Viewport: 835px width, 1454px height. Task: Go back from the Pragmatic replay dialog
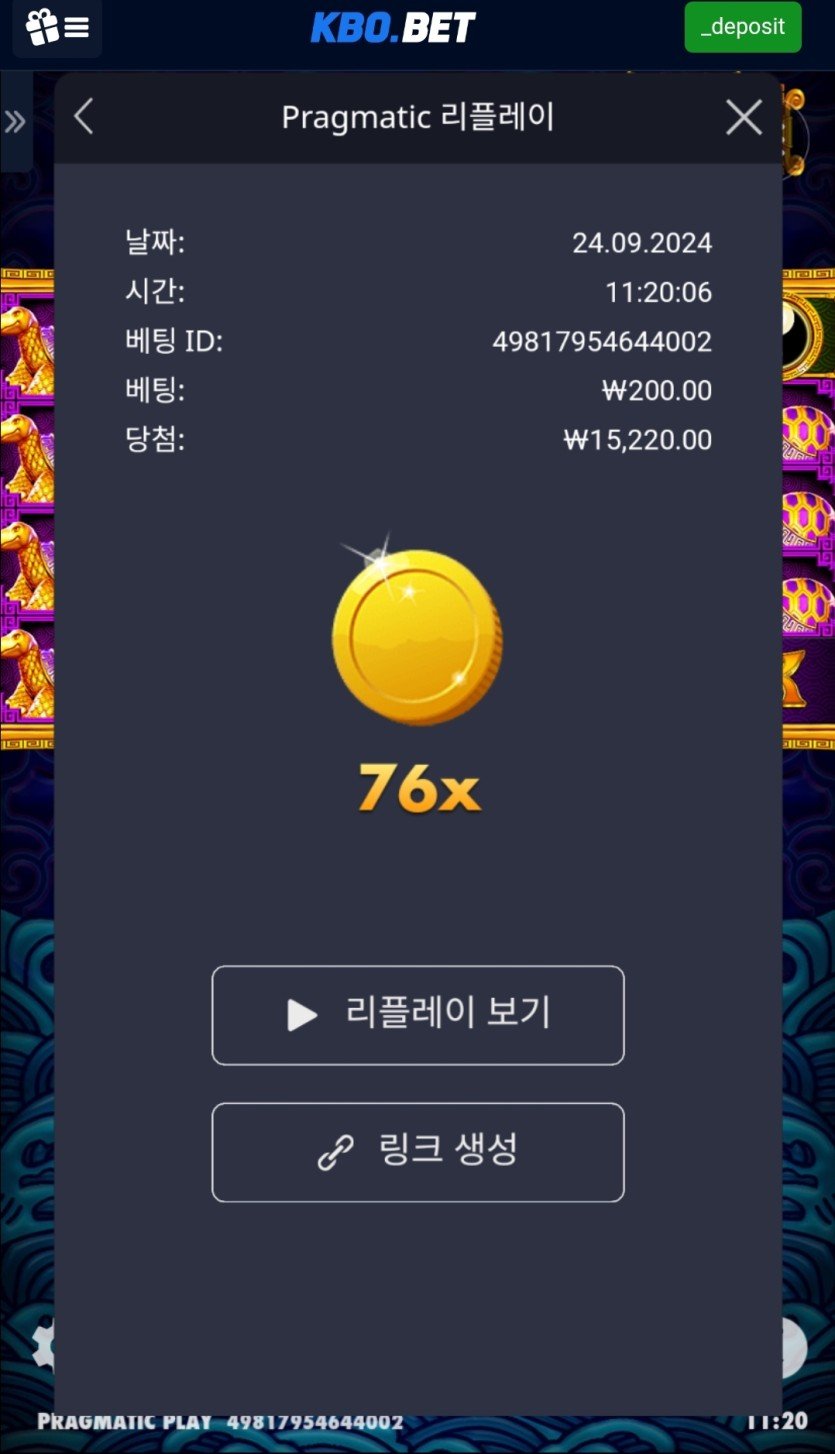pyautogui.click(x=84, y=117)
